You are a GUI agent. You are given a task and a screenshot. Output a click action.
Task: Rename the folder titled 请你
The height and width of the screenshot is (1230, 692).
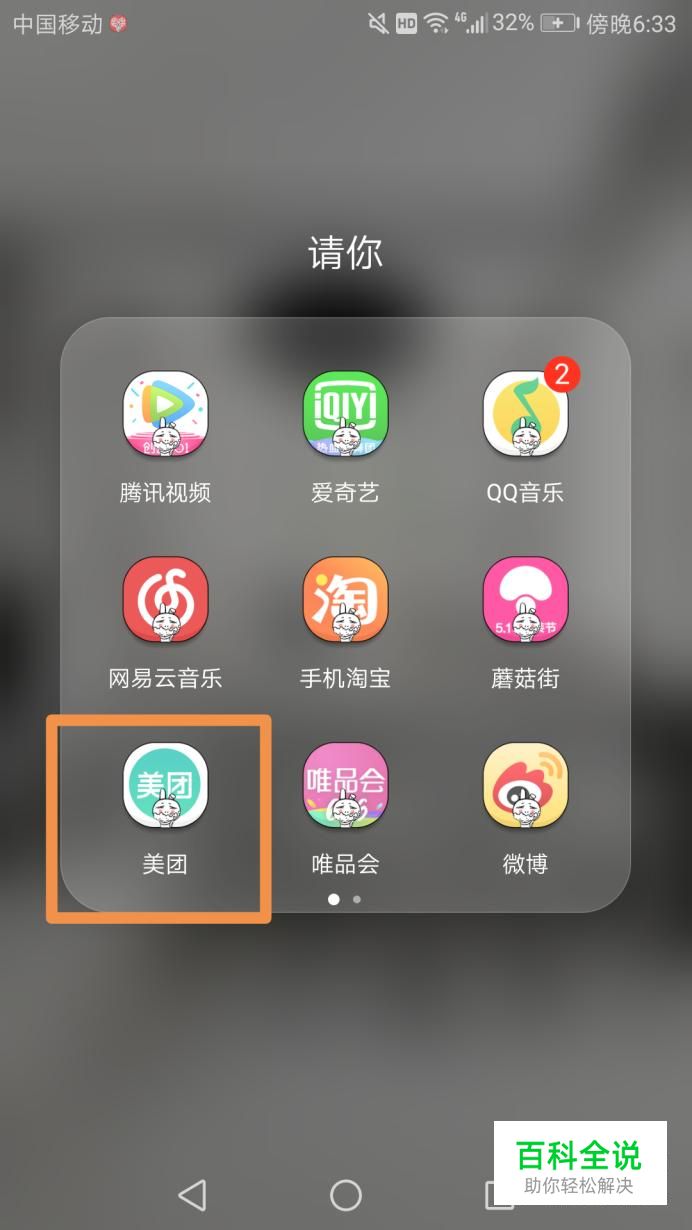coord(345,253)
